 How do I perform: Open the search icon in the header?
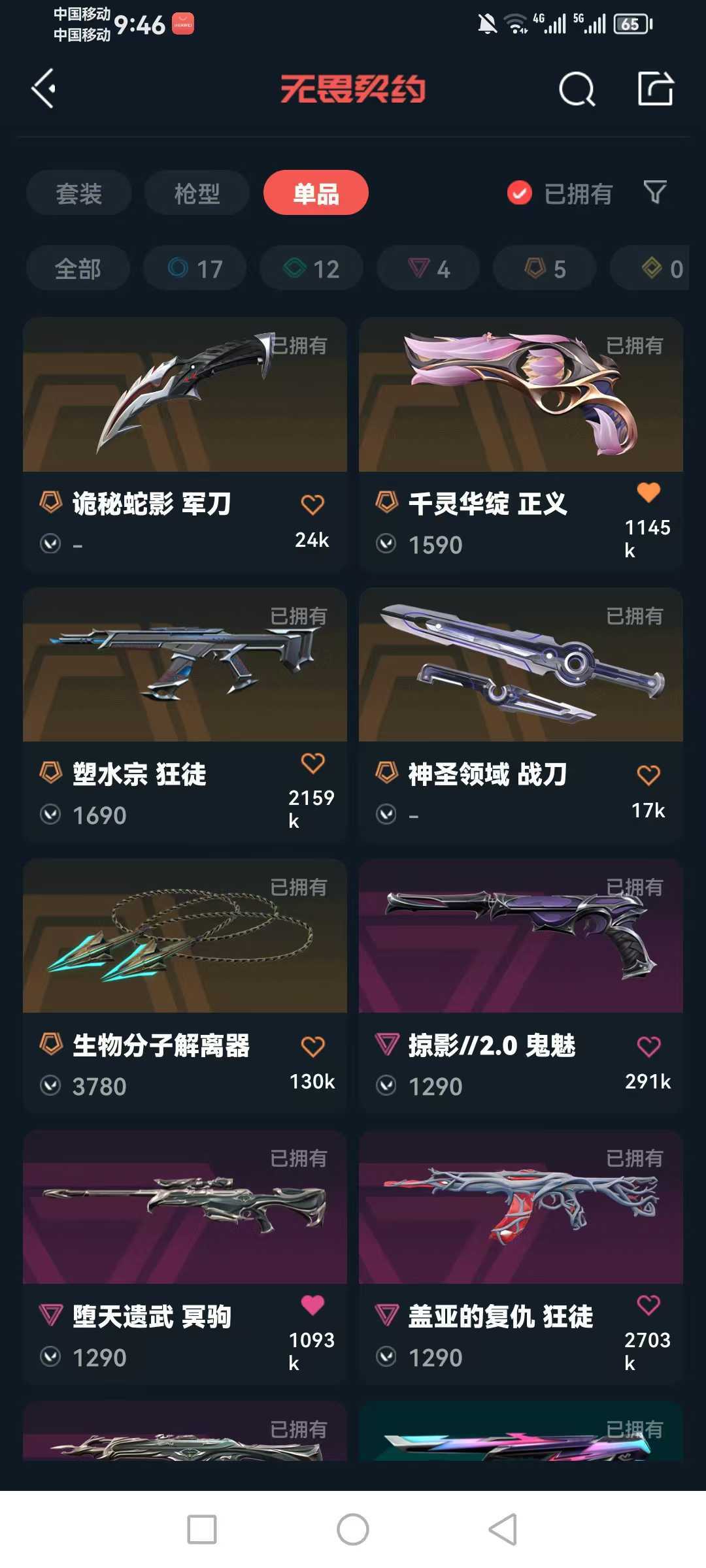pos(577,89)
